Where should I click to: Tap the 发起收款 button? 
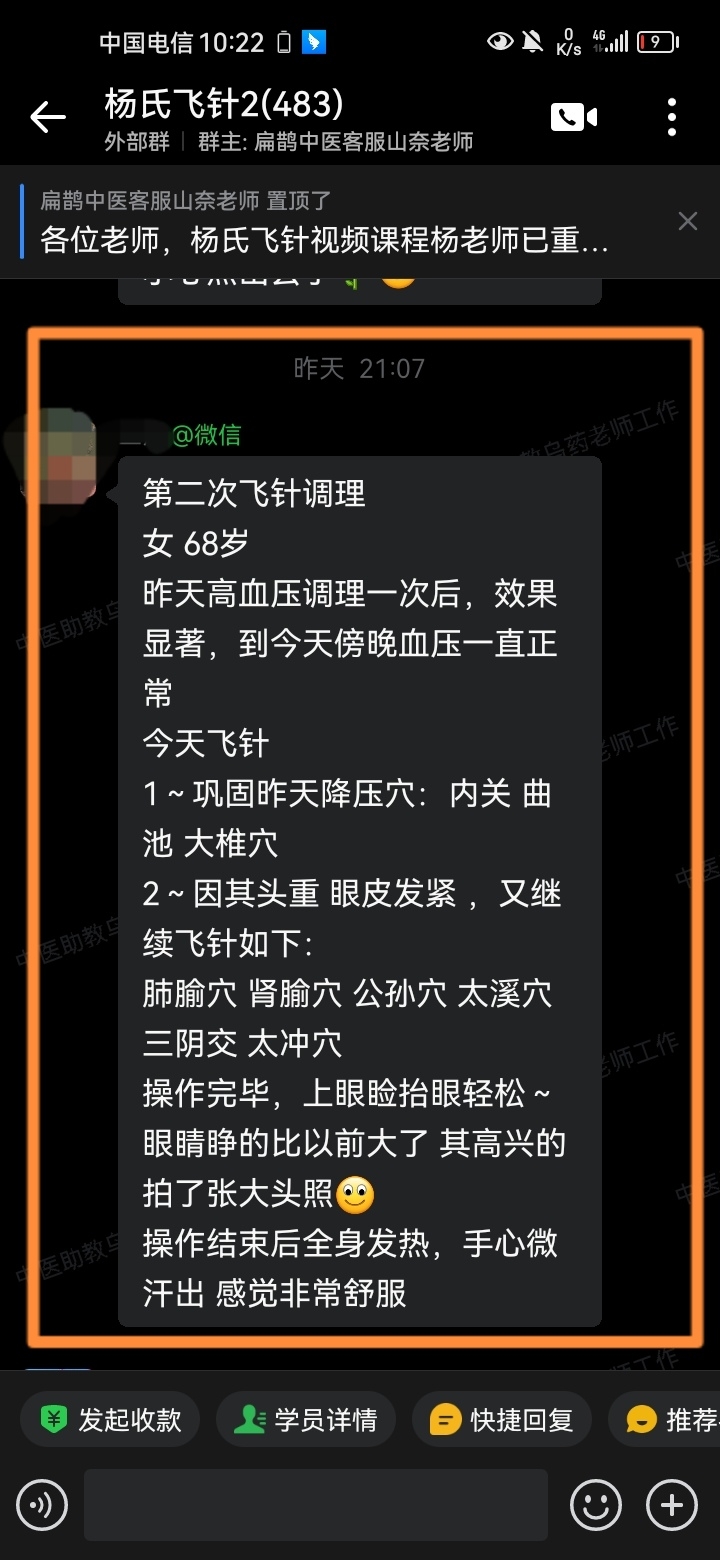(111, 1419)
